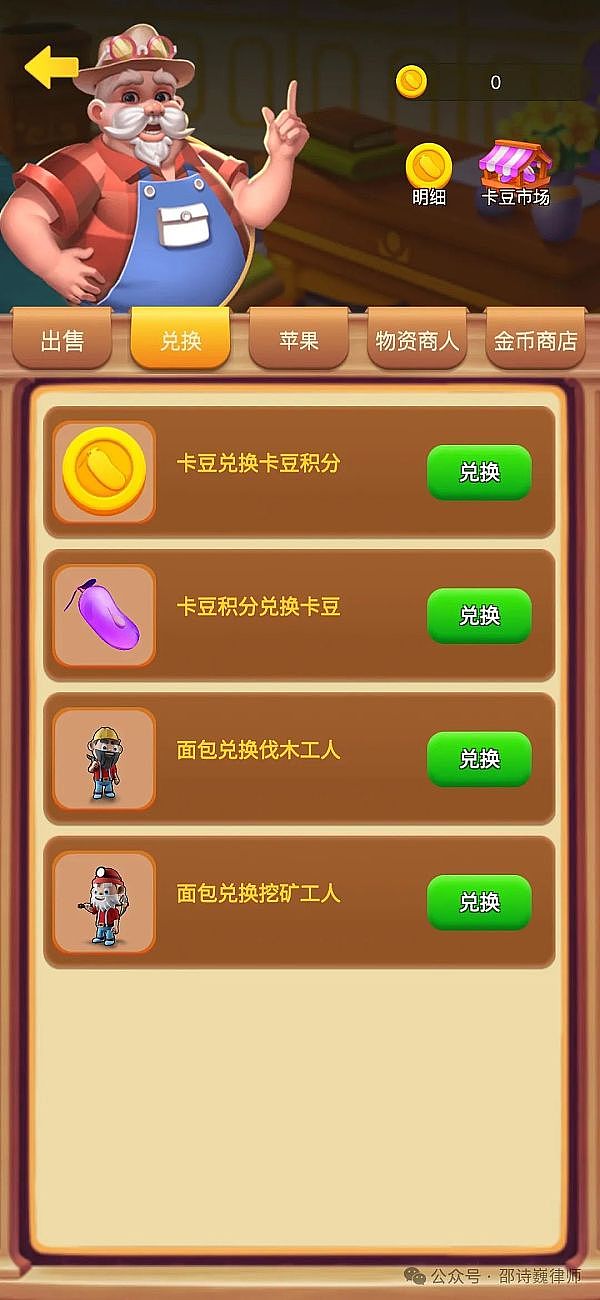The image size is (600, 1300).
Task: Go back using the yellow arrow
Action: 51,67
